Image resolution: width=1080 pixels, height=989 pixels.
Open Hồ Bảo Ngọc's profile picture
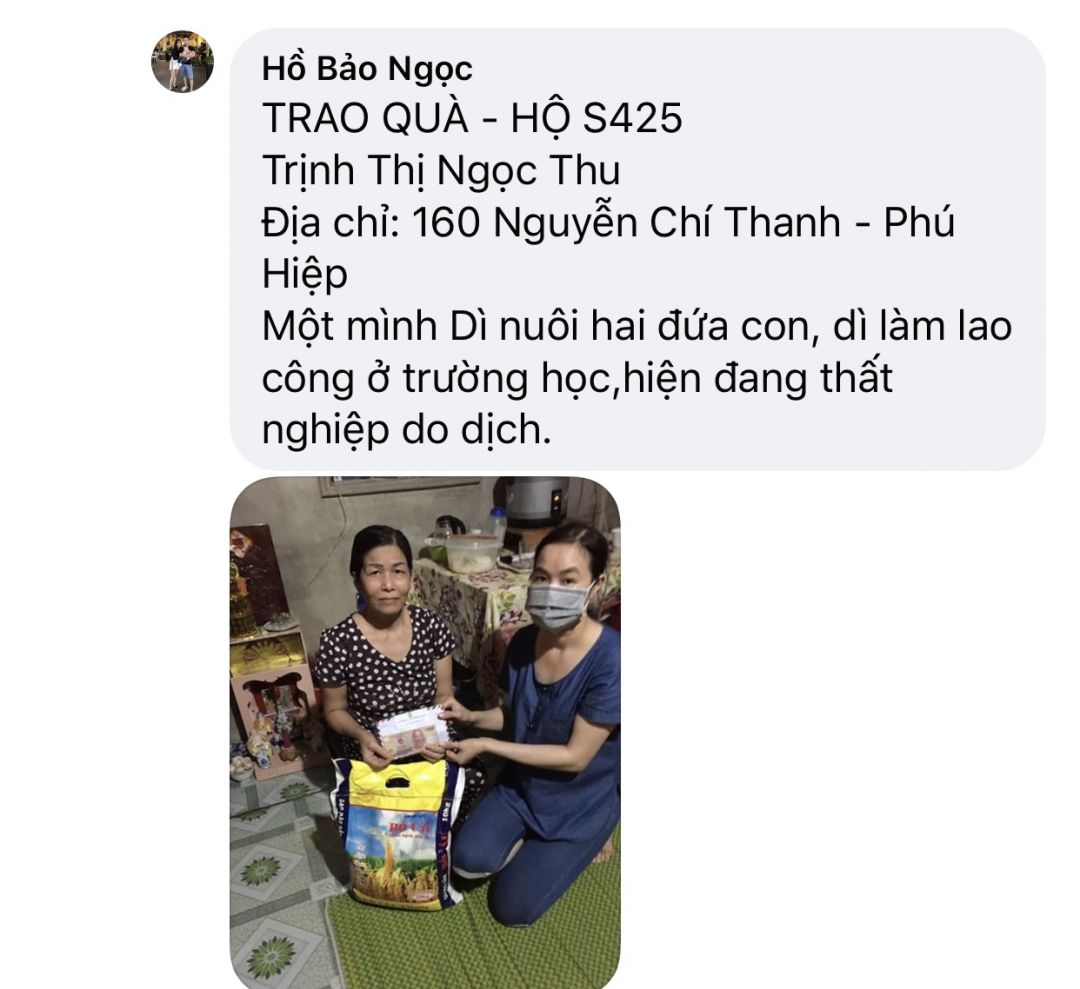[182, 62]
